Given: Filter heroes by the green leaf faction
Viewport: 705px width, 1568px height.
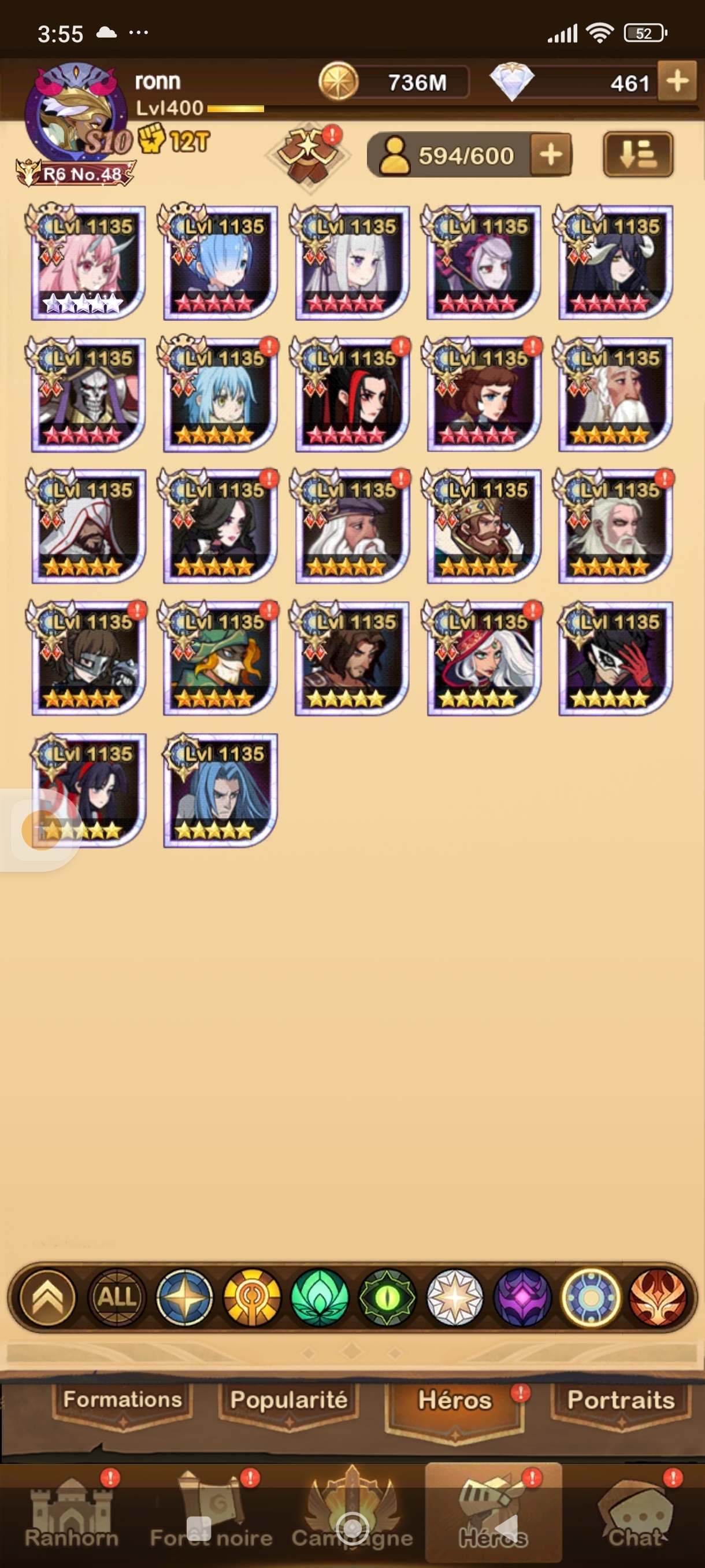Looking at the screenshot, I should coord(320,1297).
